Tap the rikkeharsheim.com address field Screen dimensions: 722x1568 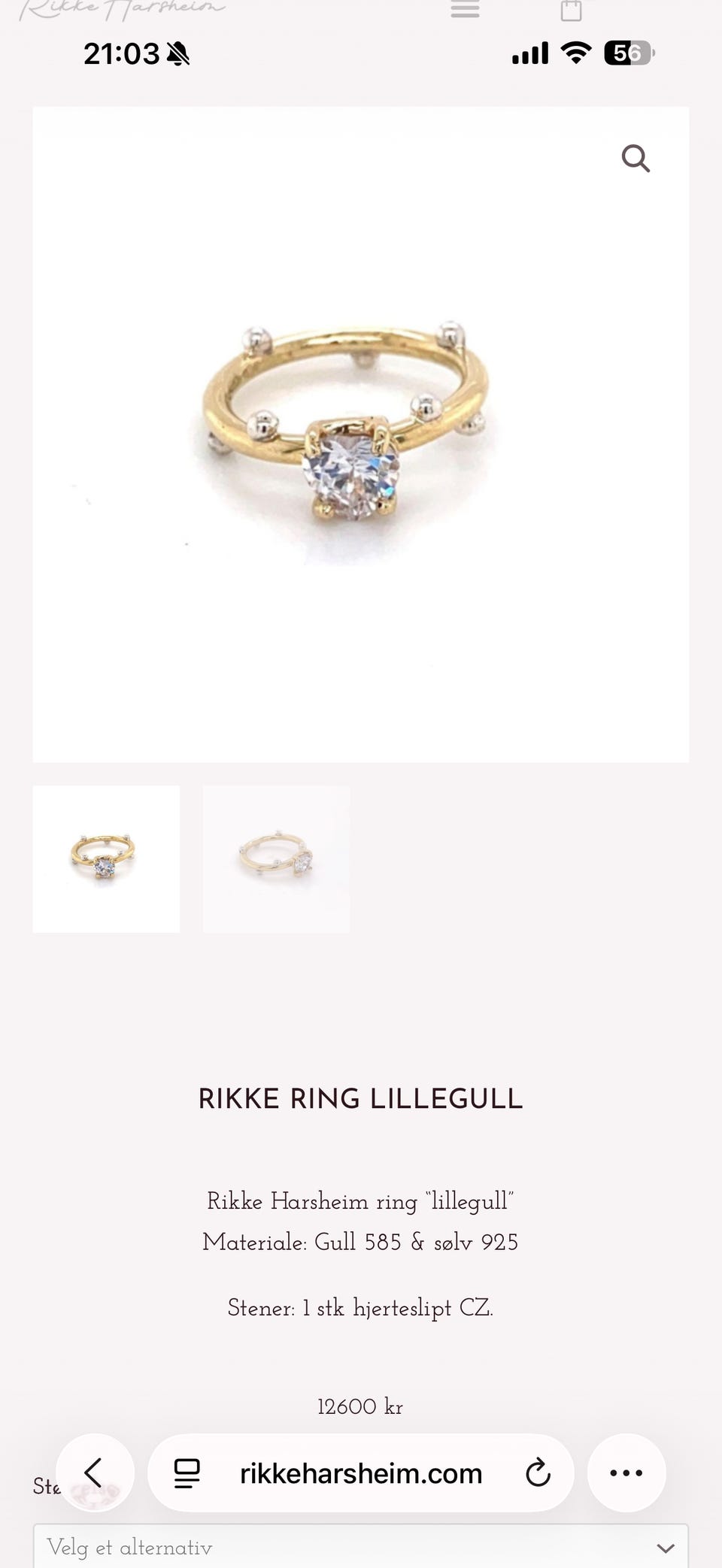(361, 1473)
